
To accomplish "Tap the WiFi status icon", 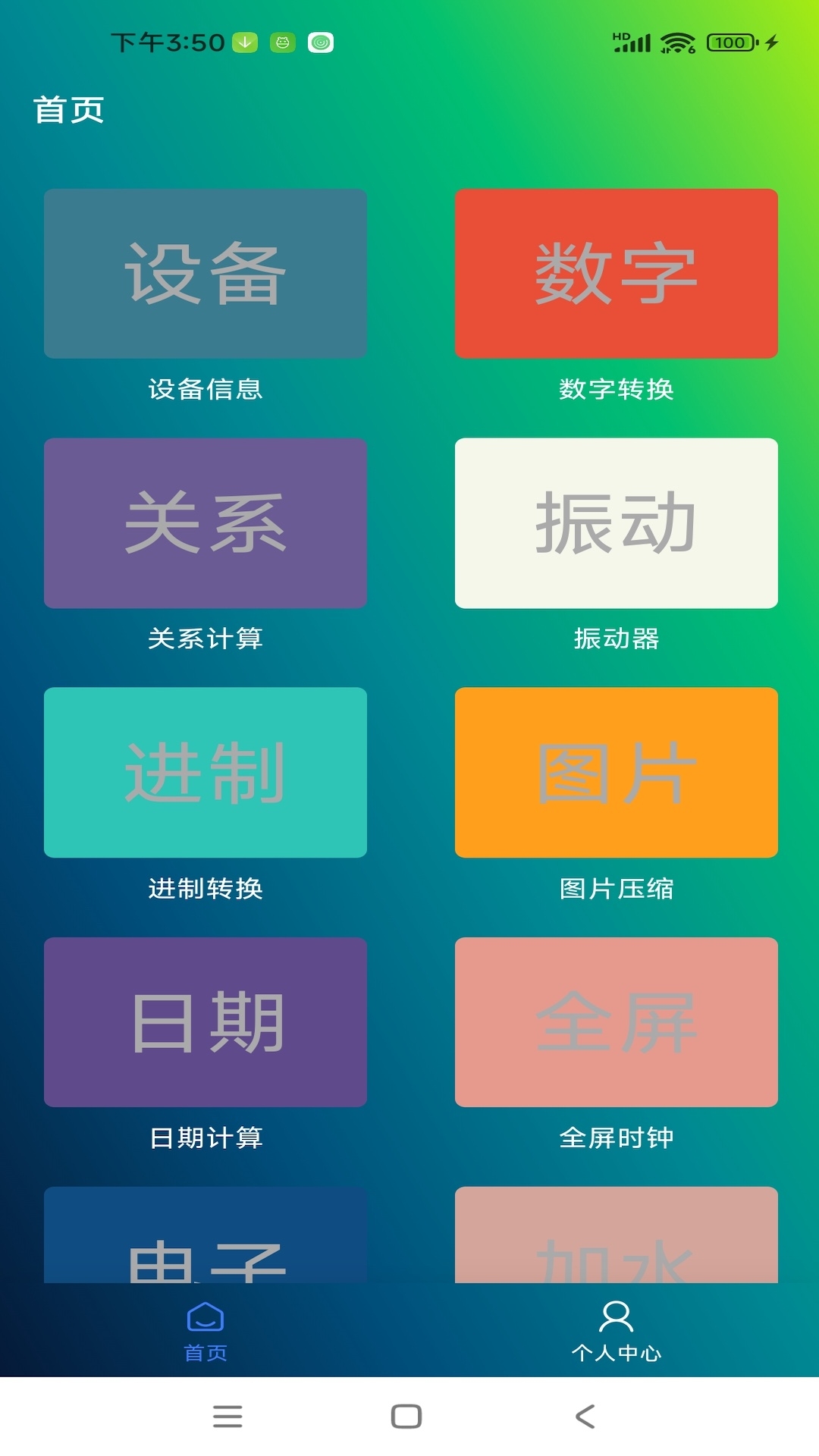I will tap(677, 43).
